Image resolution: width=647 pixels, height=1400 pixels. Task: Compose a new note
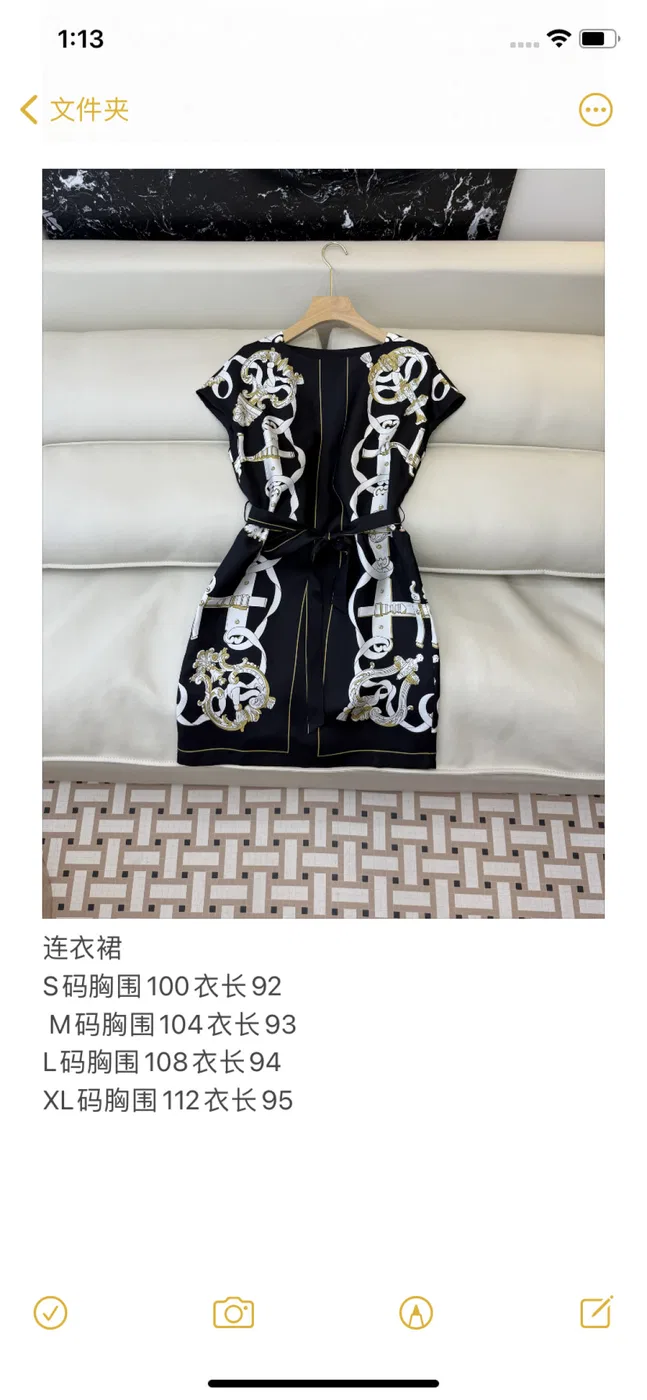click(x=596, y=1311)
